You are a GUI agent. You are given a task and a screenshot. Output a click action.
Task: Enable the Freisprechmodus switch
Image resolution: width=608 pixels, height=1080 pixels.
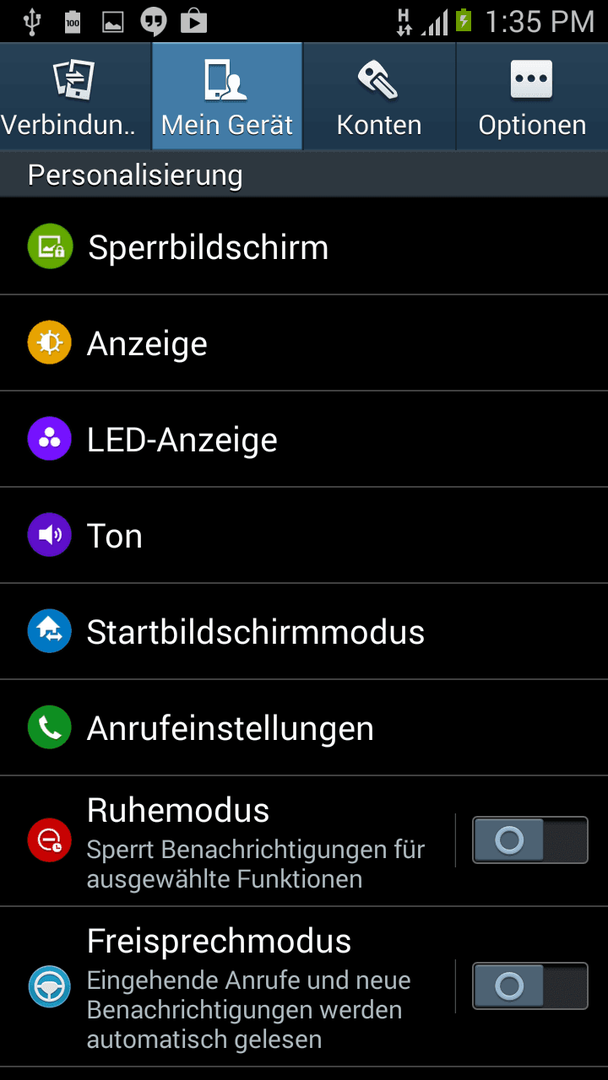coord(530,986)
